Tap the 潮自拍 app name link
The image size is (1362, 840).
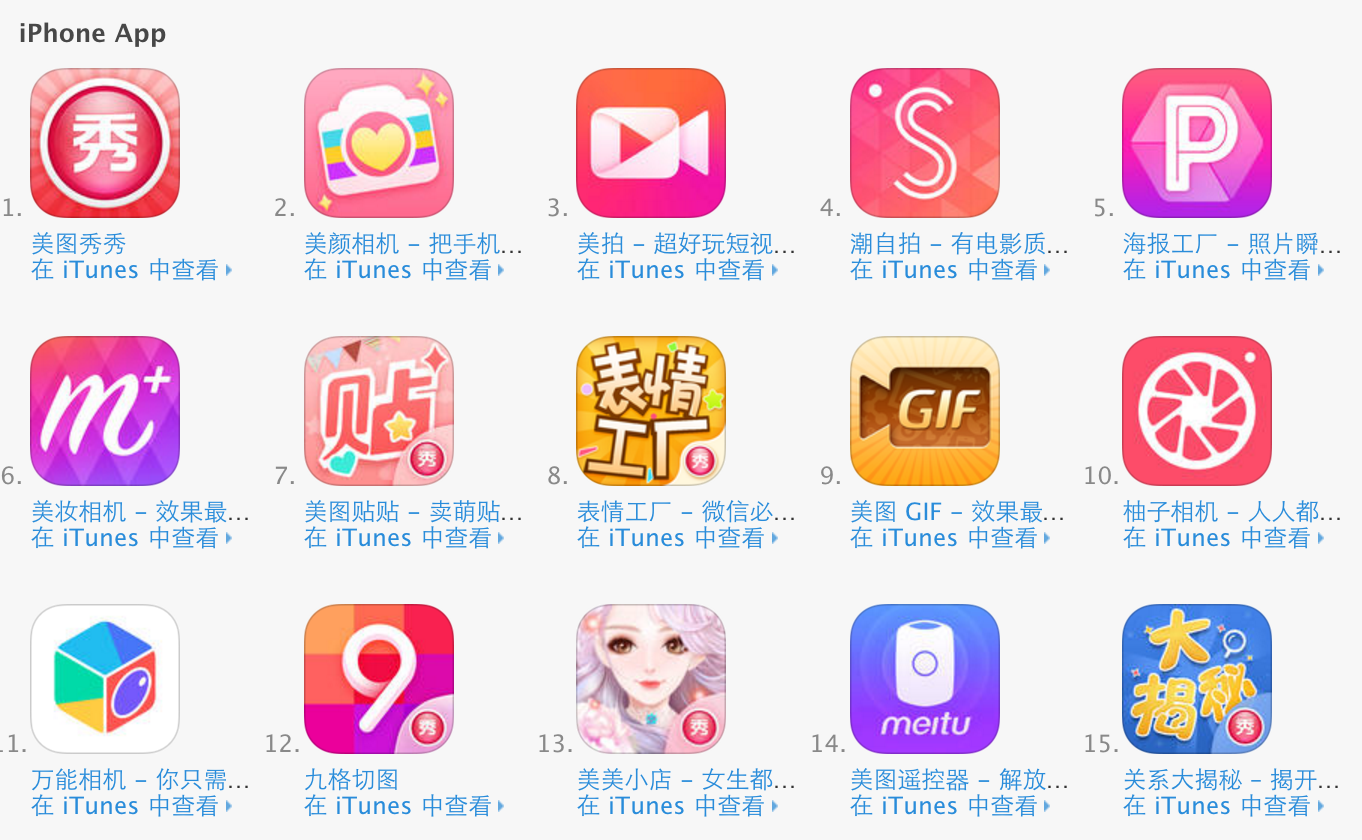pos(958,244)
